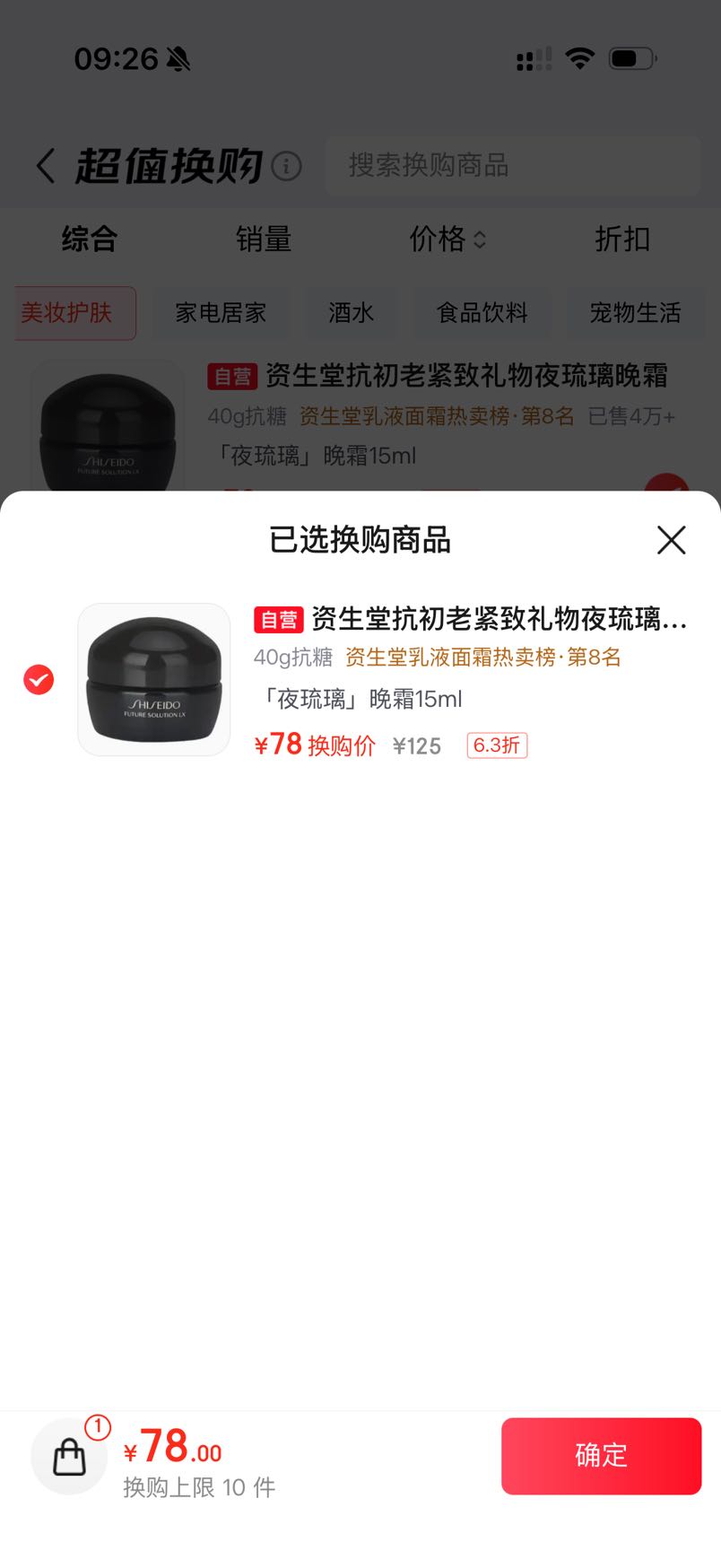Tap 确定 to confirm the selection
The image size is (721, 1568).
point(601,1456)
